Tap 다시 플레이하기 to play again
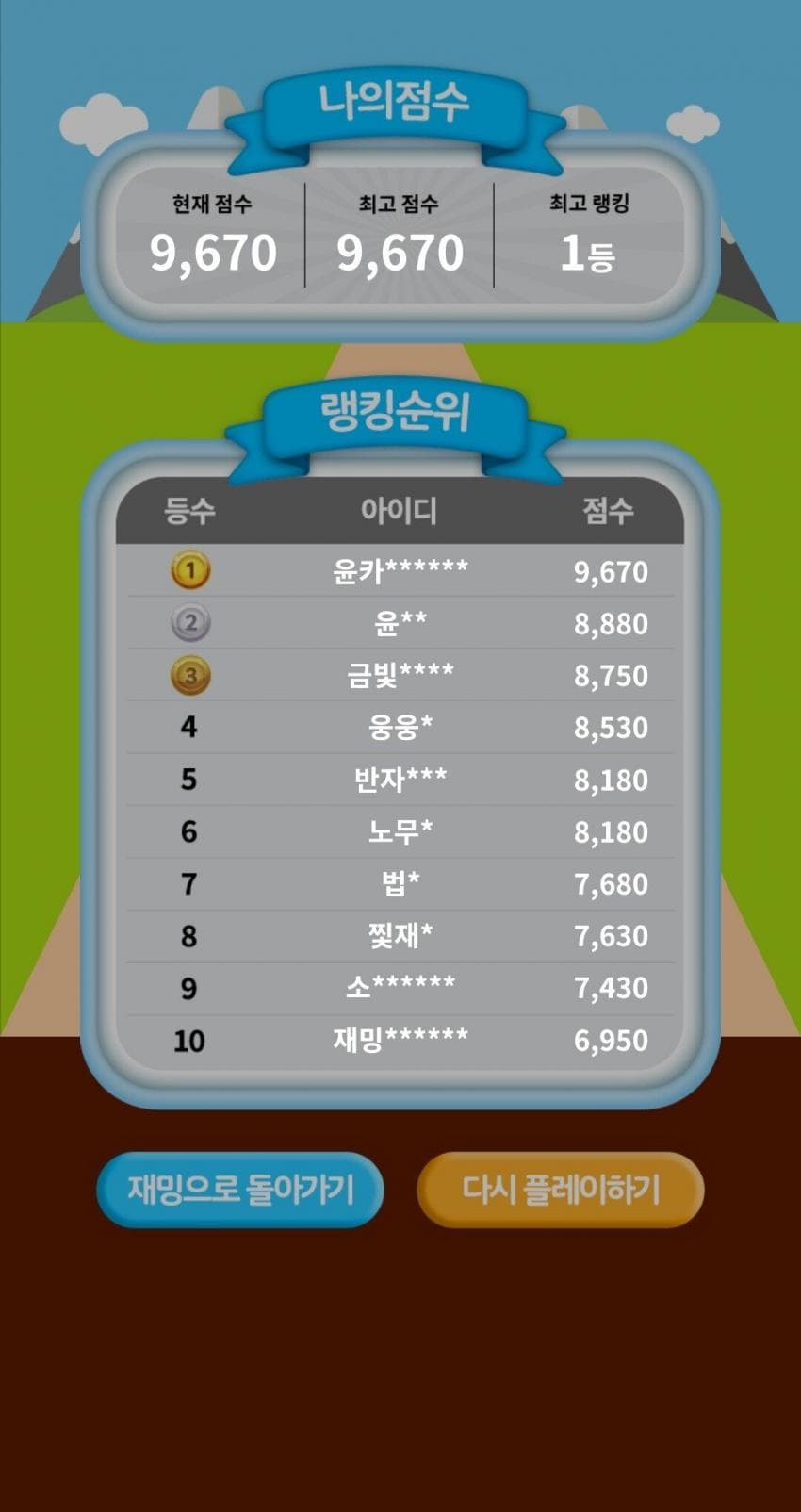Image resolution: width=801 pixels, height=1512 pixels. click(x=561, y=1189)
